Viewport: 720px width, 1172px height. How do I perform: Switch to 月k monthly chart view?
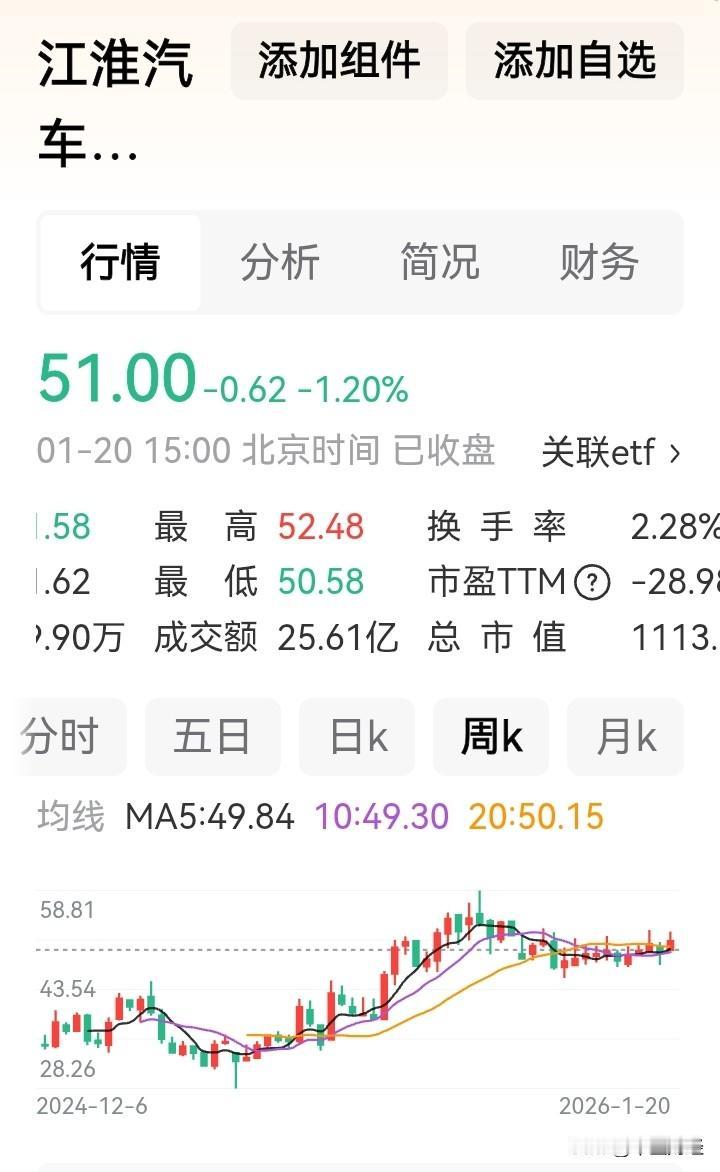point(625,736)
